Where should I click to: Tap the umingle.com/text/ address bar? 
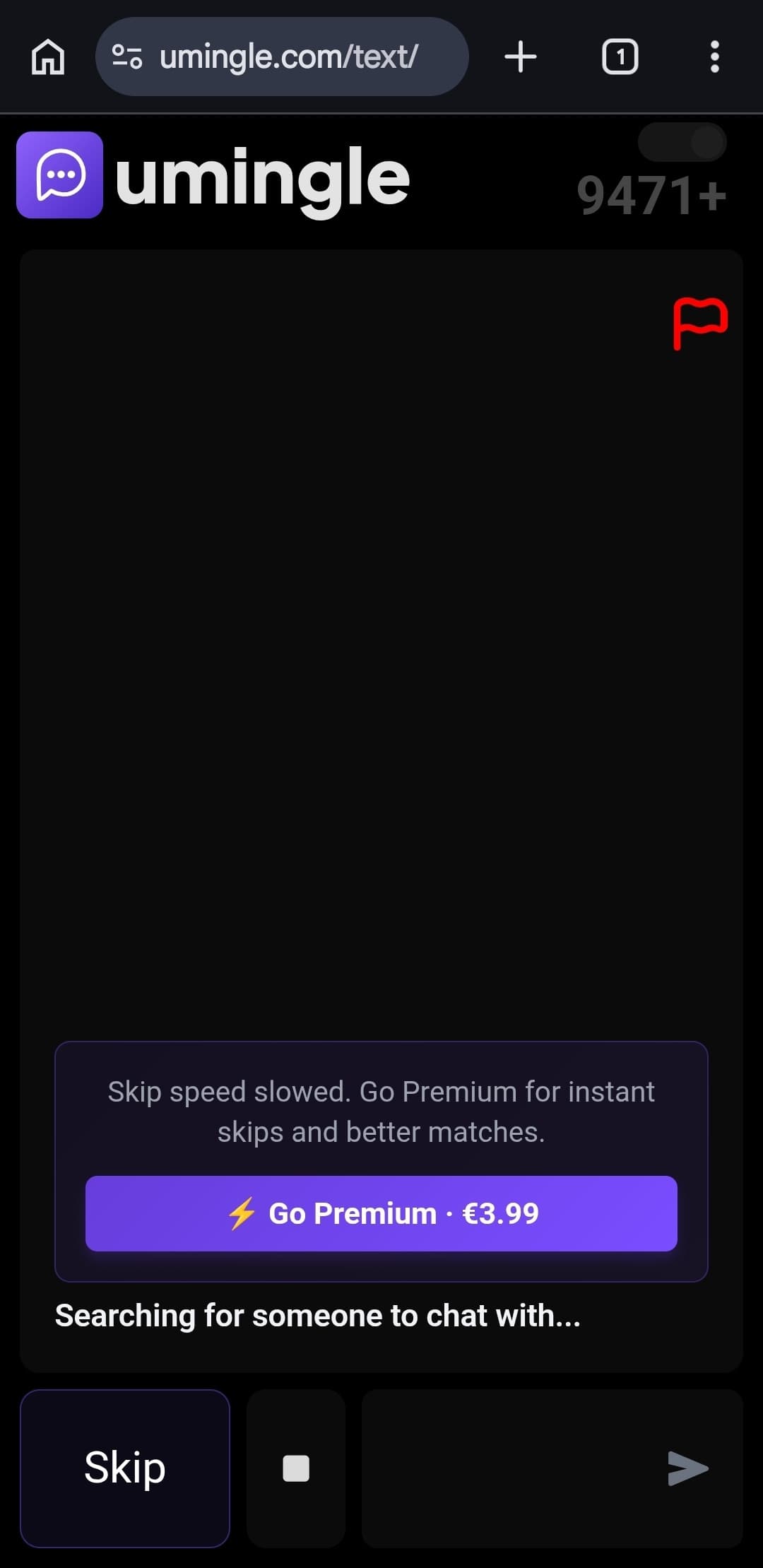point(282,57)
